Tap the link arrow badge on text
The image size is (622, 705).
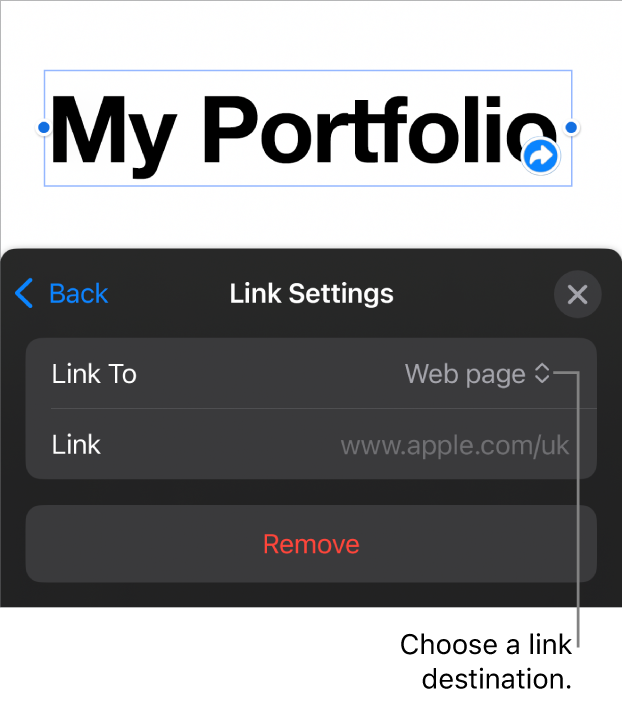[x=541, y=156]
